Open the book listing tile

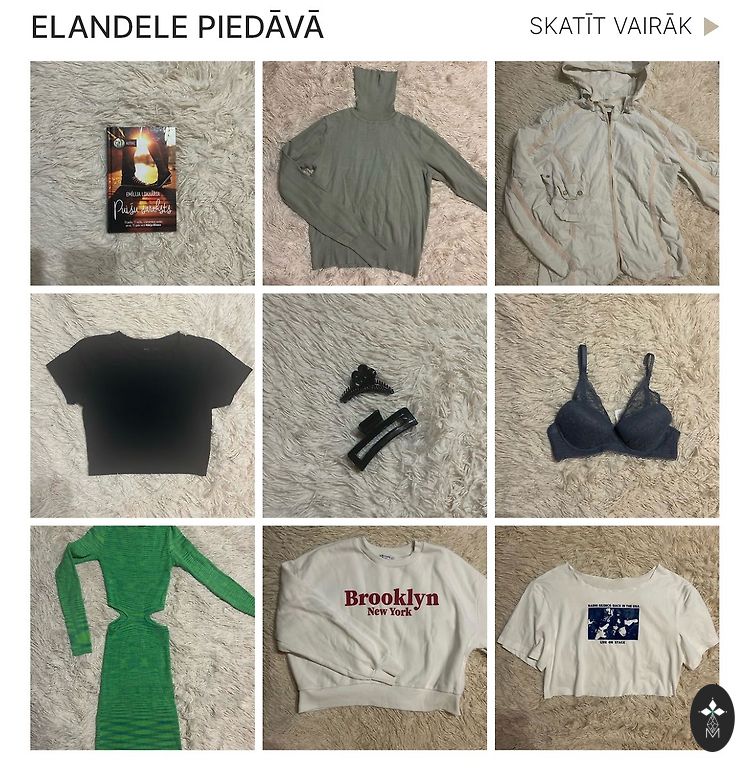tap(142, 173)
